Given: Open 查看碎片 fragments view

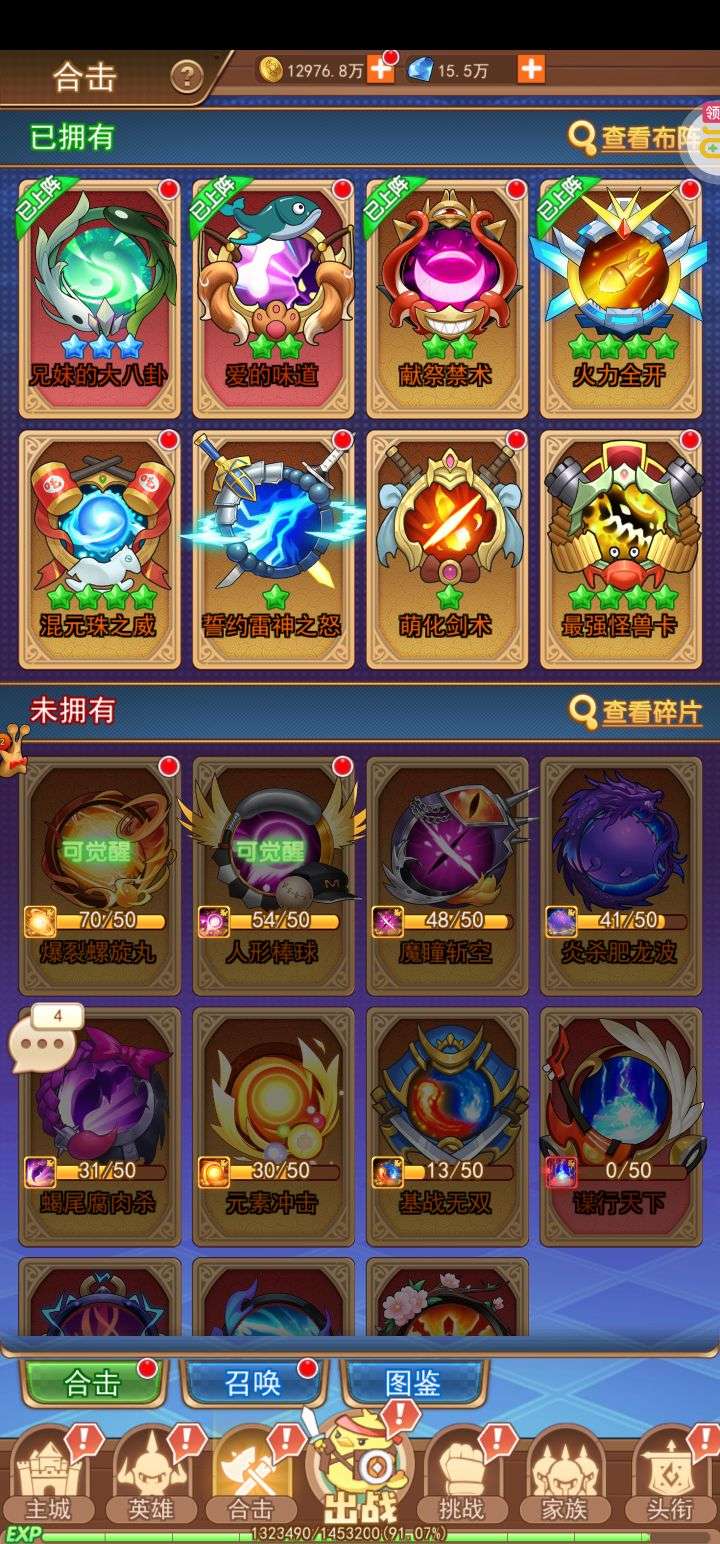Looking at the screenshot, I should click(x=636, y=711).
